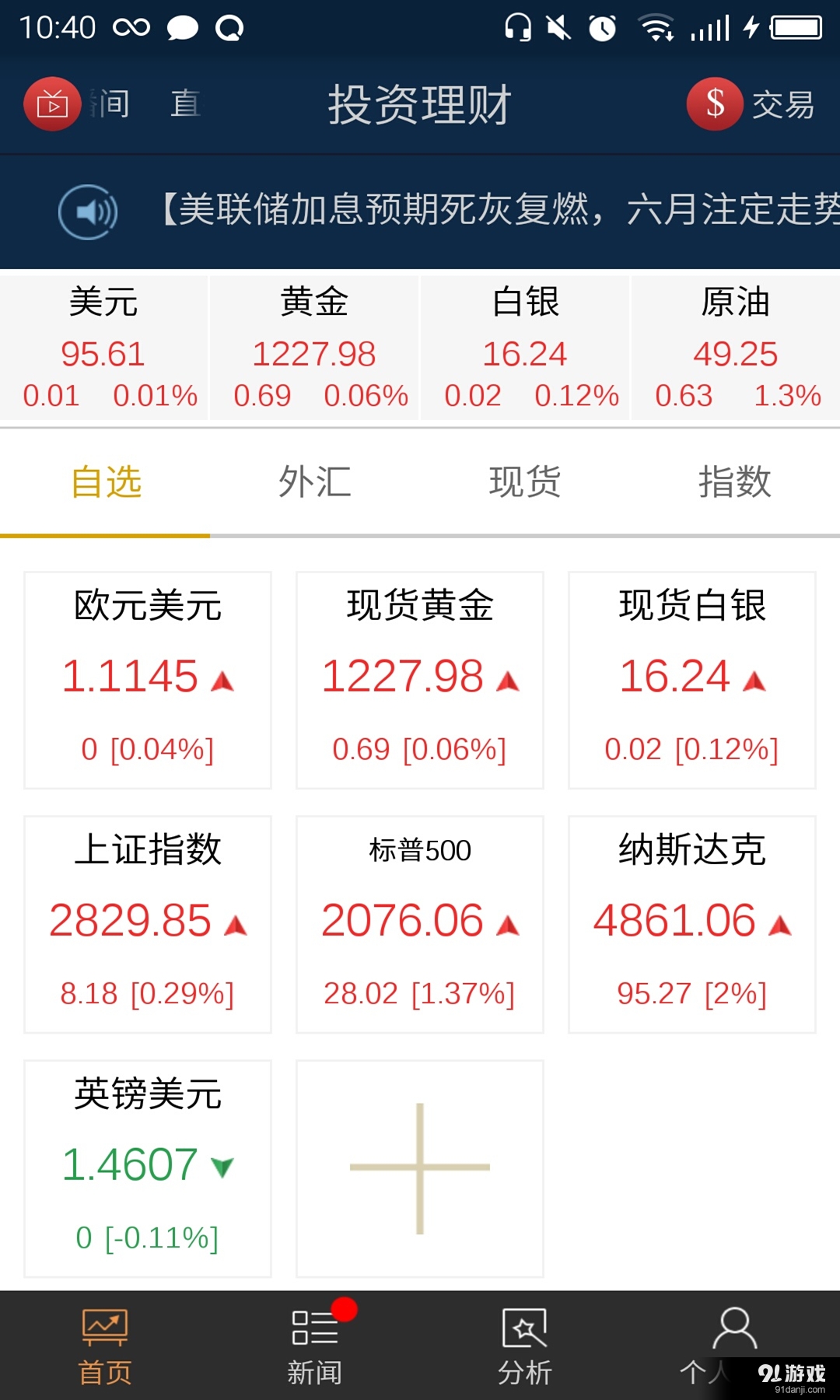Image resolution: width=840 pixels, height=1400 pixels.
Task: Click the speaker icon next to news headline
Action: [87, 211]
